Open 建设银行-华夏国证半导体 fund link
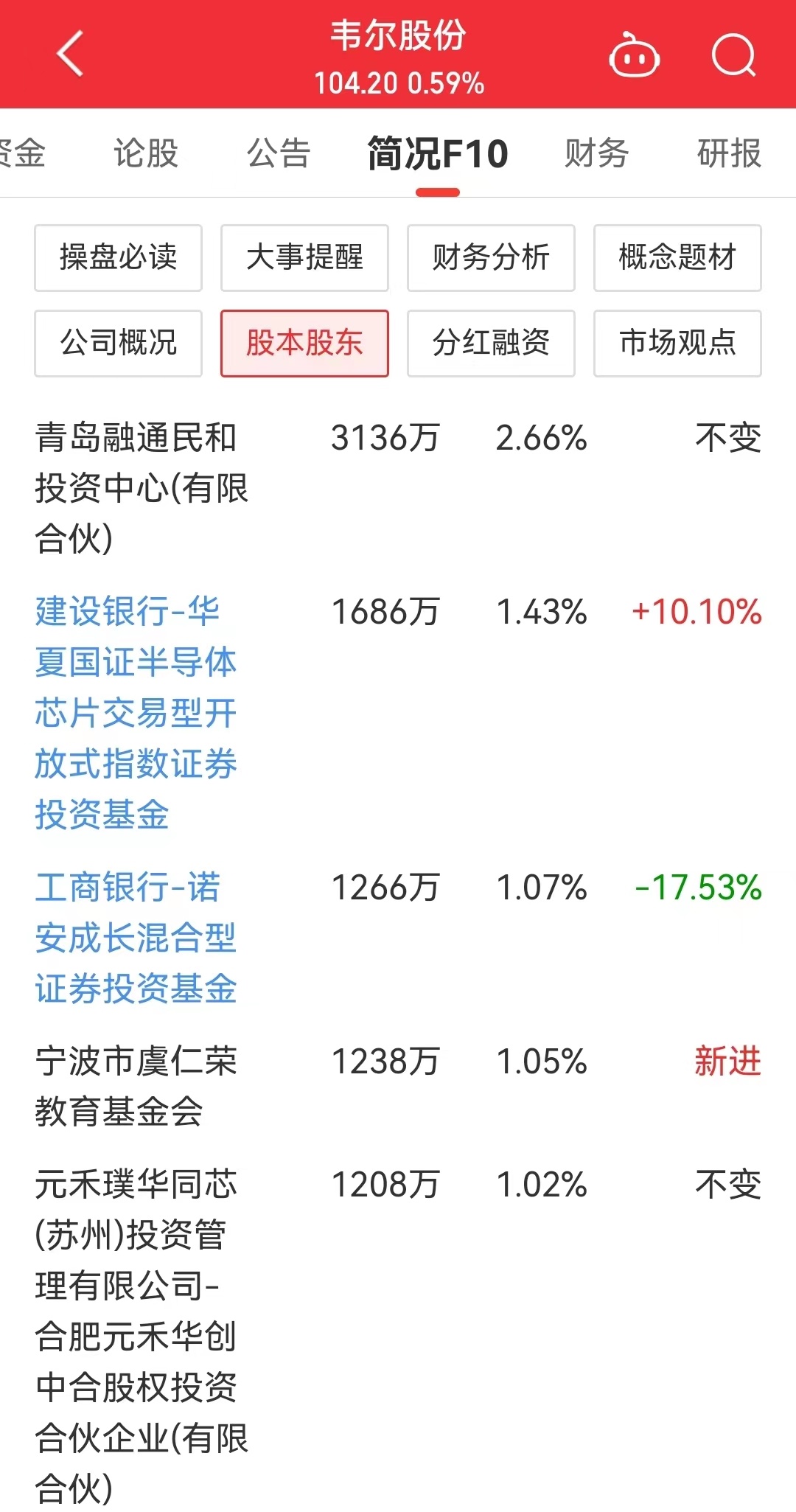 coord(136,713)
